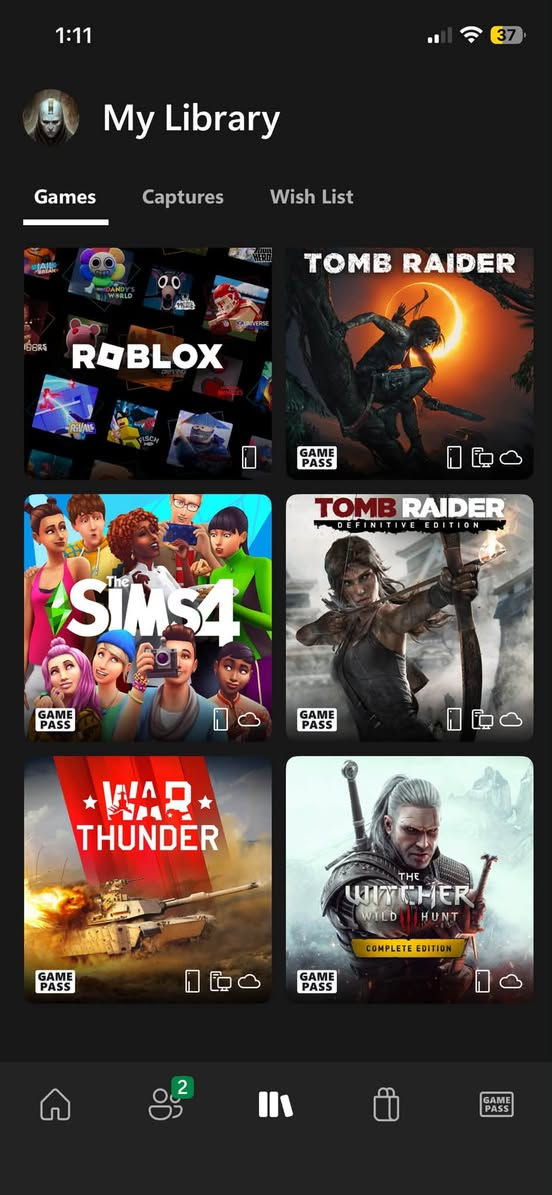
Task: Open the Roblox game tile
Action: click(148, 363)
